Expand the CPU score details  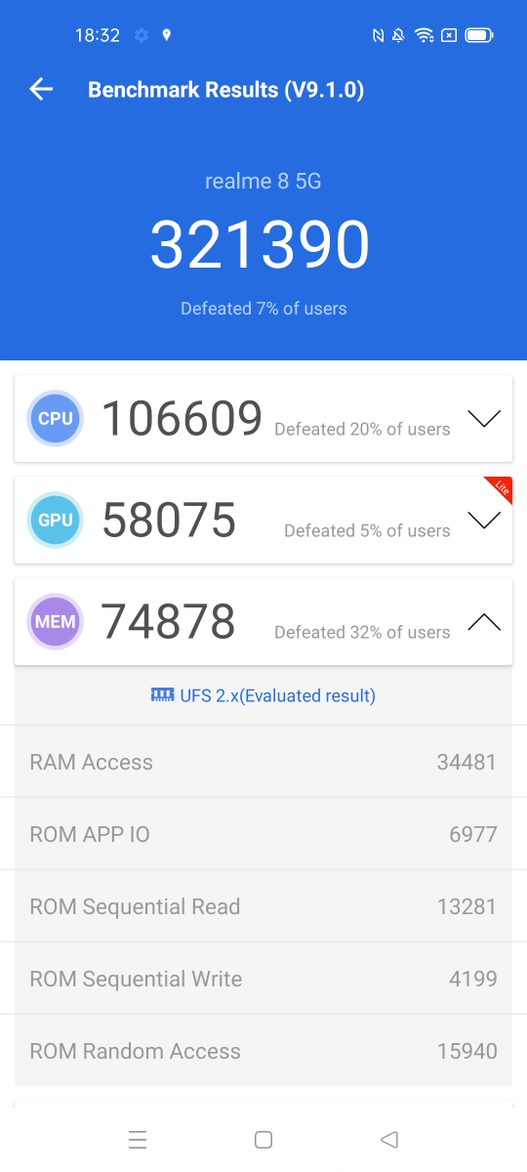pos(484,419)
